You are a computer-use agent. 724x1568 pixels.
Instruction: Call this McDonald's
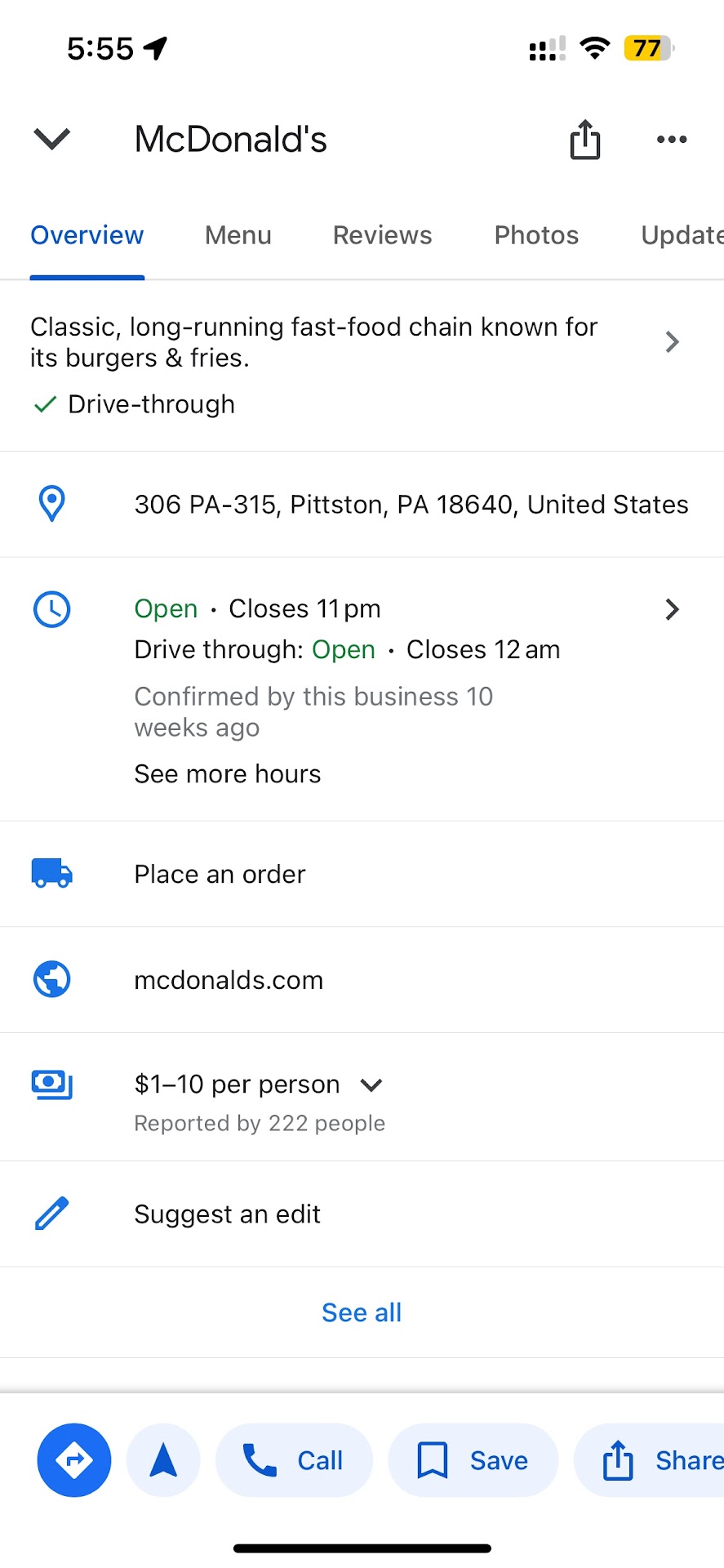(294, 1460)
